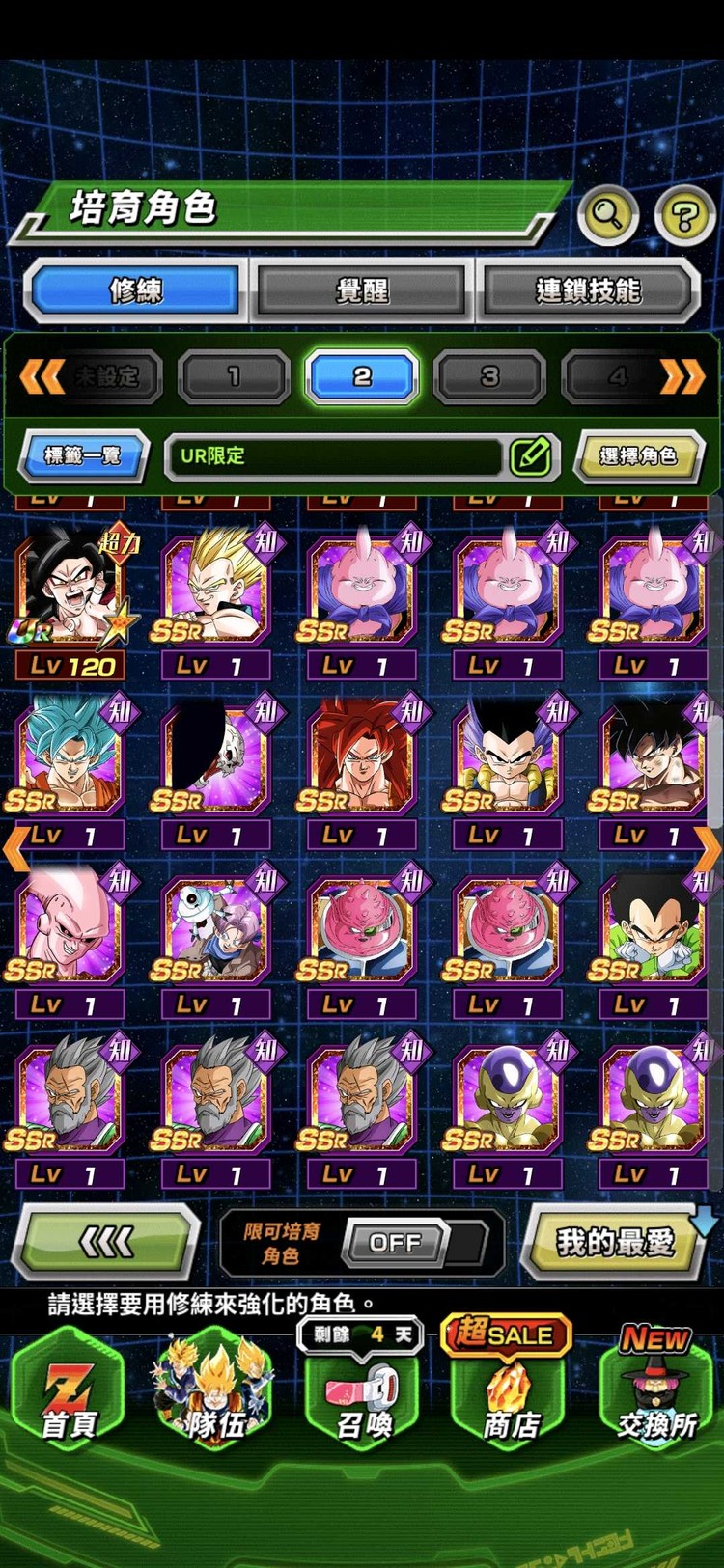The height and width of the screenshot is (1568, 724).
Task: Switch to the 連鎖技能 tab
Action: click(x=587, y=289)
